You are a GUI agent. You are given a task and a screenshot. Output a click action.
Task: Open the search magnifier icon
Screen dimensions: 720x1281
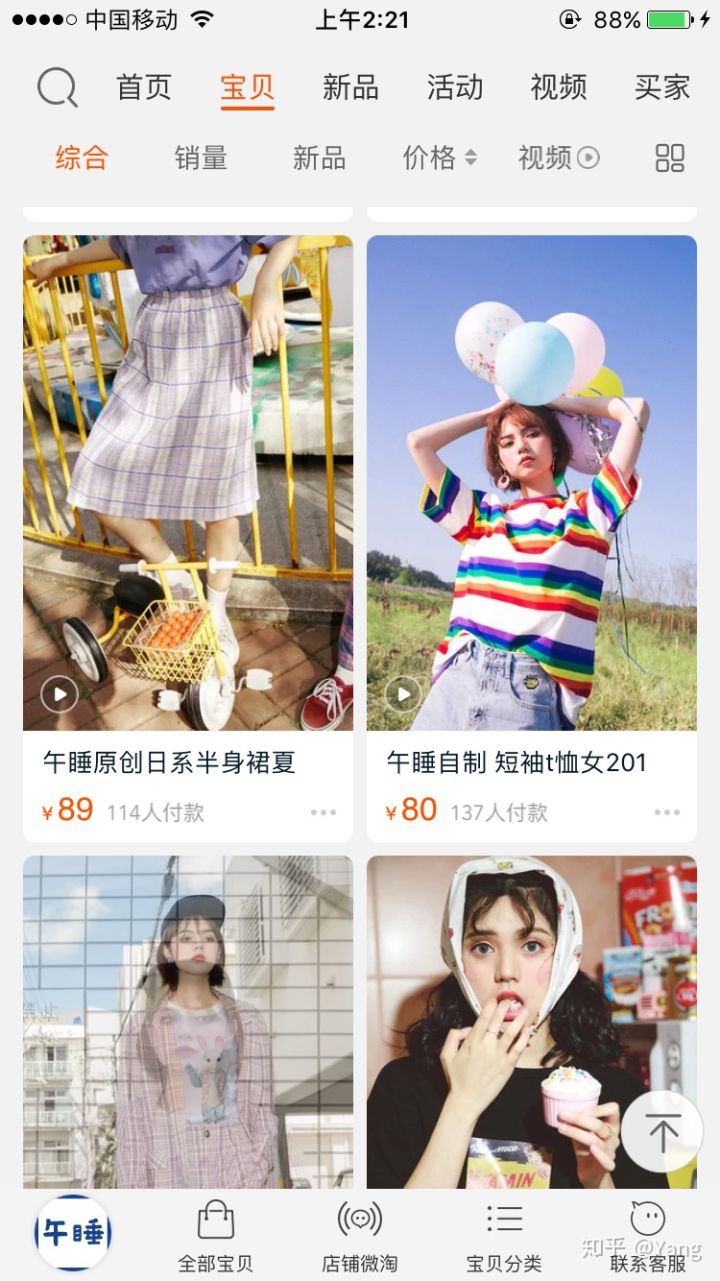point(57,88)
